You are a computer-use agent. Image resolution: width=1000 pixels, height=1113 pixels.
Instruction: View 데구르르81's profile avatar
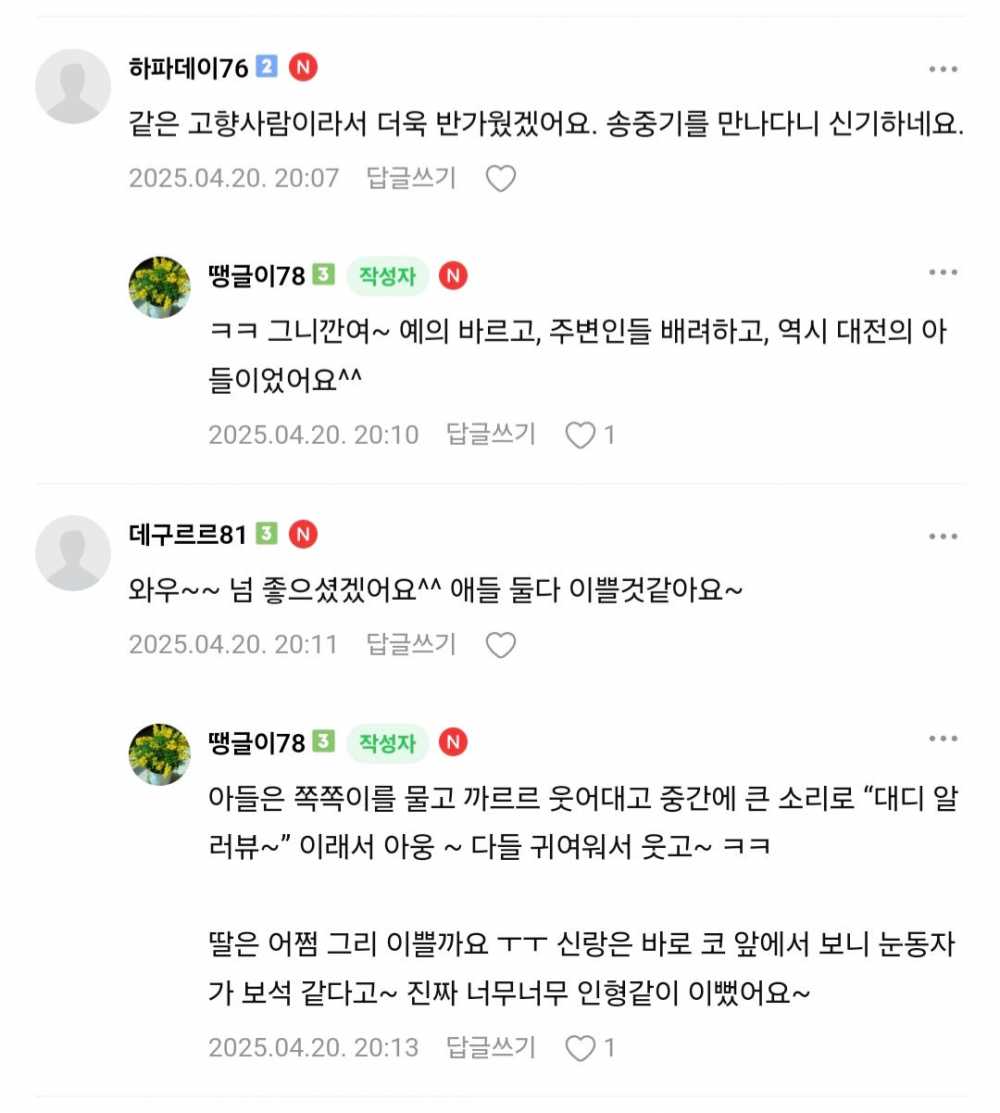73,553
